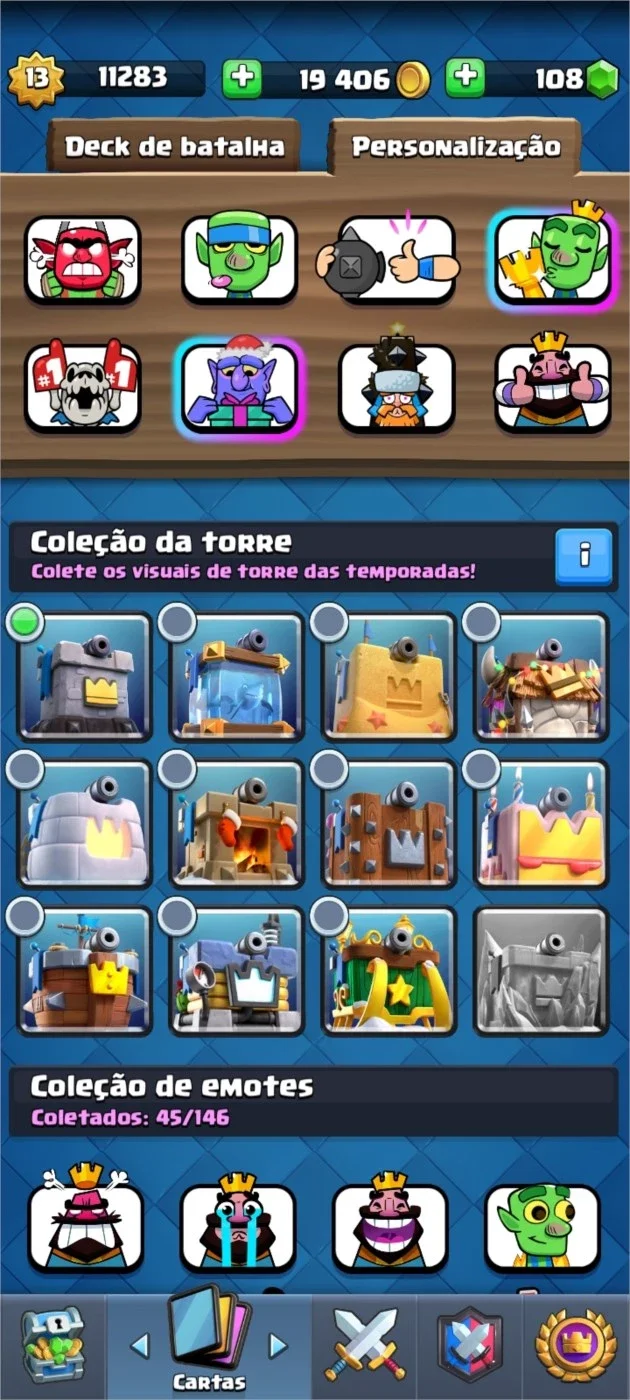This screenshot has width=630, height=1400.
Task: Select the crying king emote in collection
Action: point(238,1227)
